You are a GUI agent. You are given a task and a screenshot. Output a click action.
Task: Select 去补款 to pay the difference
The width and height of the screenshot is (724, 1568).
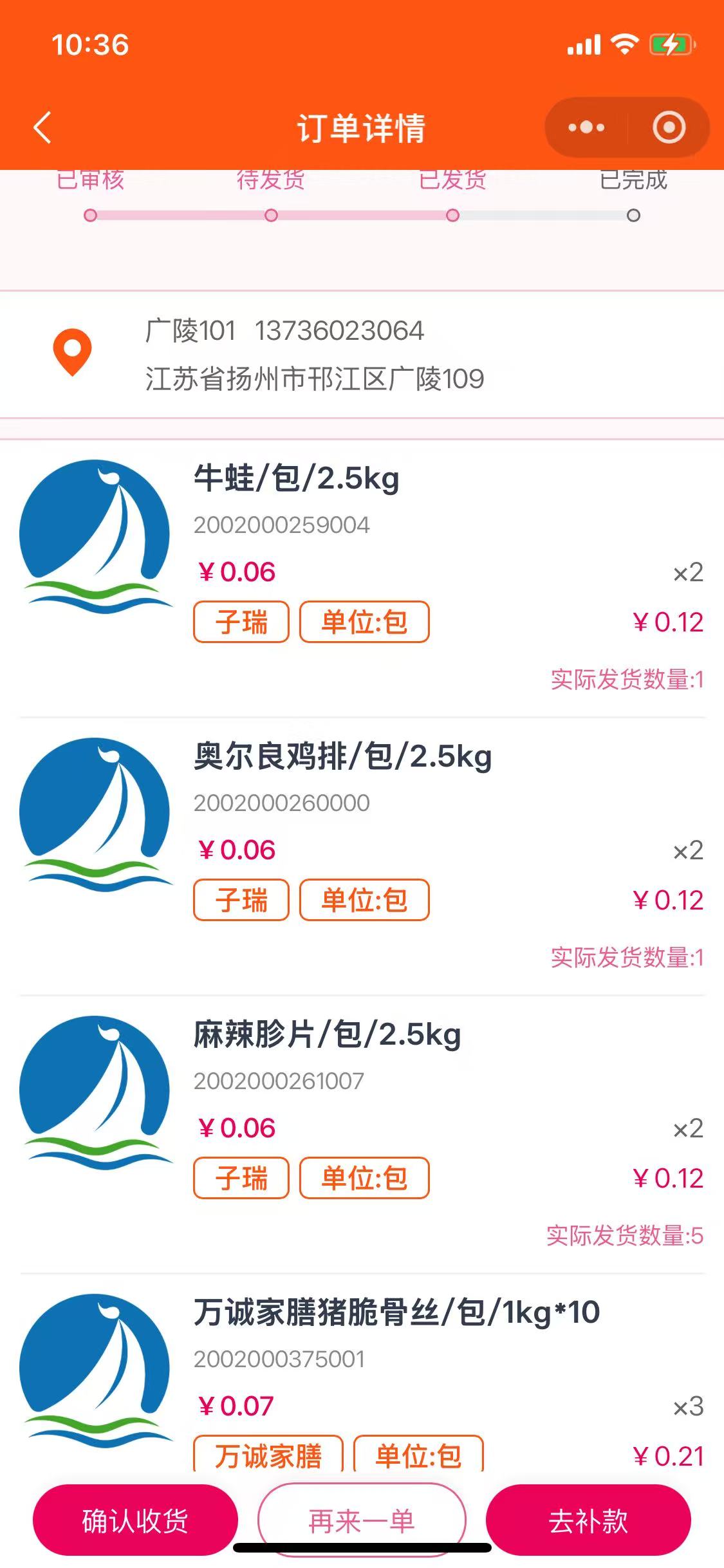coord(588,1520)
